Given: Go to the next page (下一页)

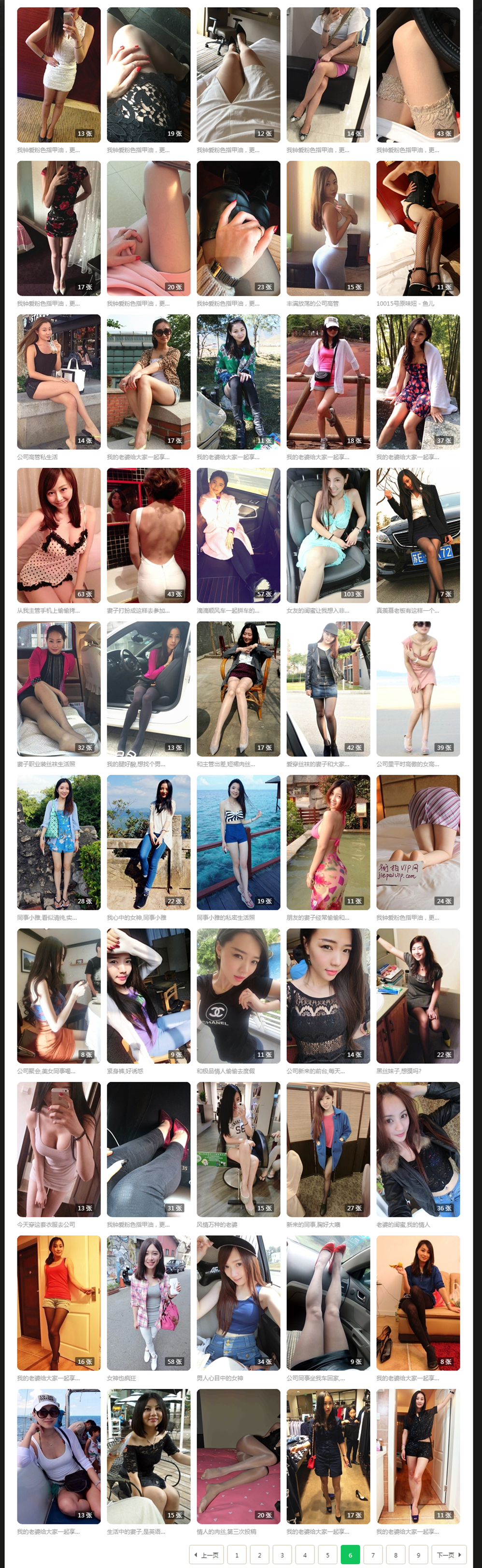Looking at the screenshot, I should pyautogui.click(x=449, y=1554).
